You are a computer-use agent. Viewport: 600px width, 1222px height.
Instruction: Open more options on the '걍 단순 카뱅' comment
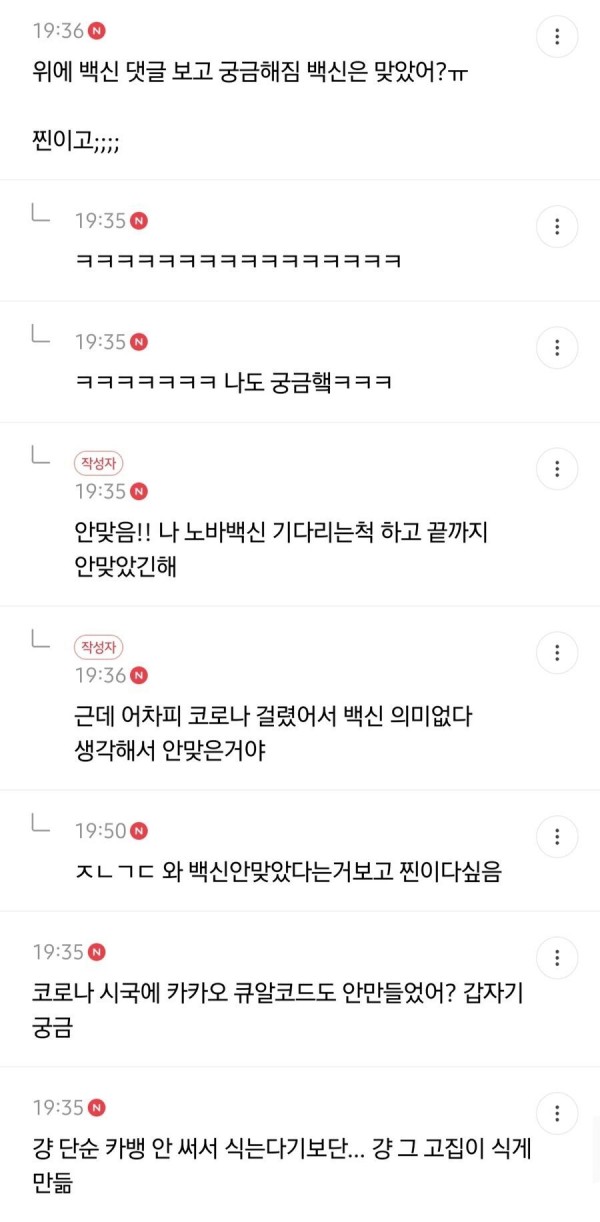[x=557, y=1114]
